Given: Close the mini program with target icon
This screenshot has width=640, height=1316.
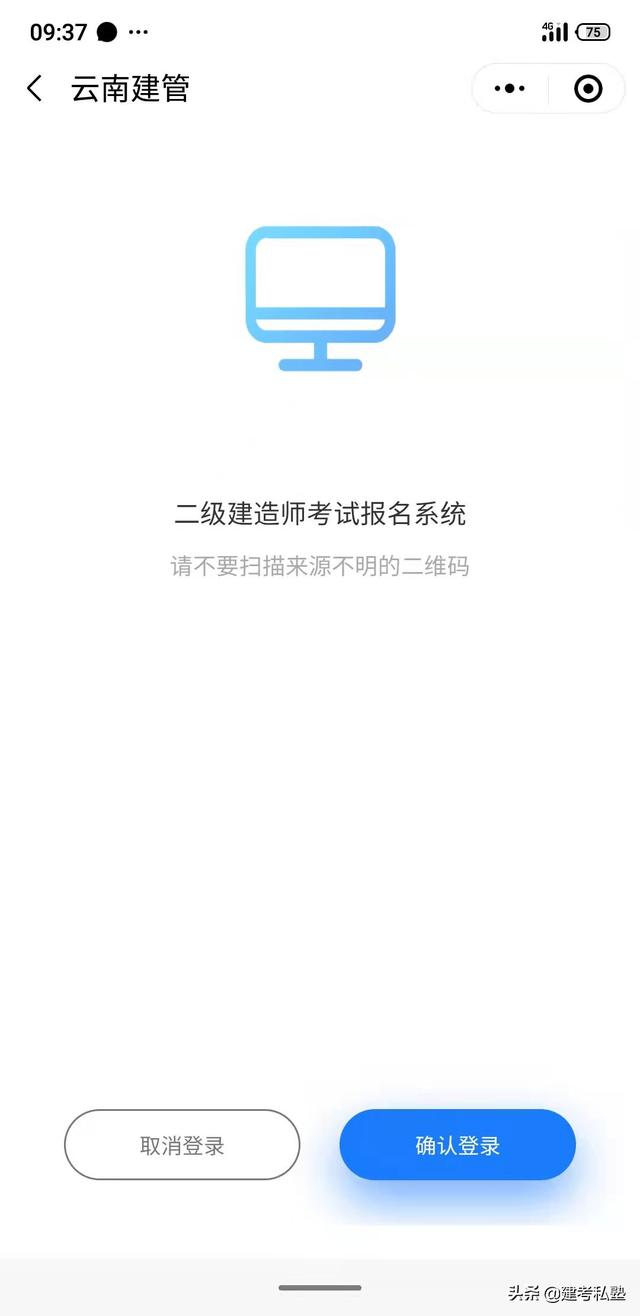Looking at the screenshot, I should 588,89.
